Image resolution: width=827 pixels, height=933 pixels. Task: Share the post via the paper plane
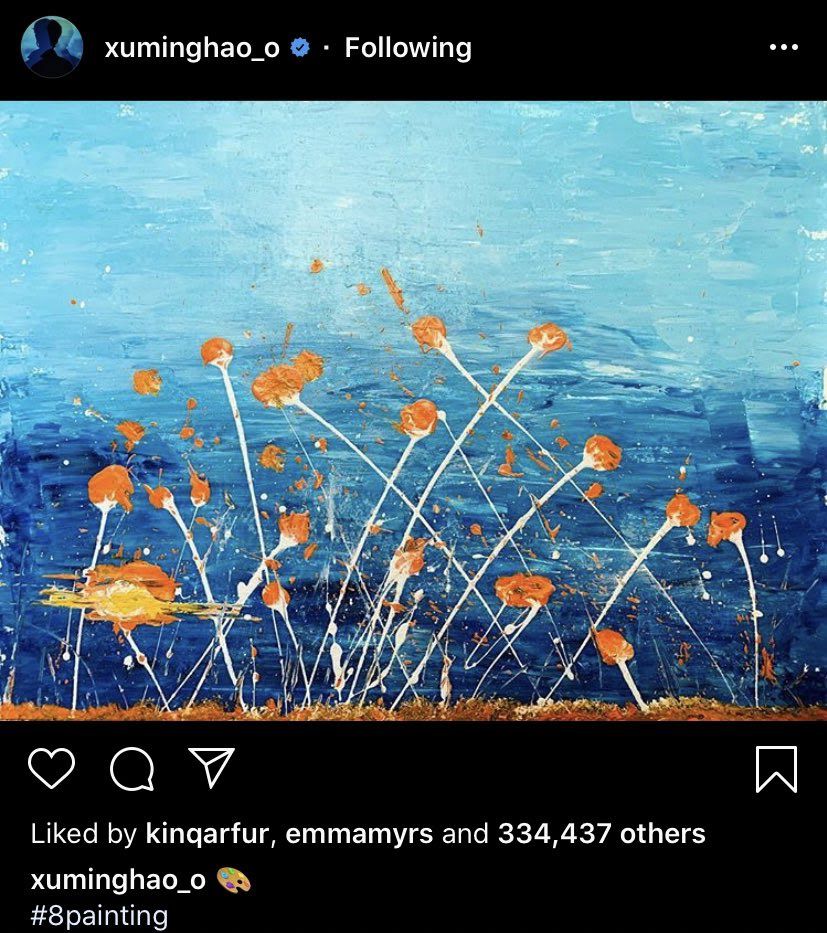tap(211, 767)
